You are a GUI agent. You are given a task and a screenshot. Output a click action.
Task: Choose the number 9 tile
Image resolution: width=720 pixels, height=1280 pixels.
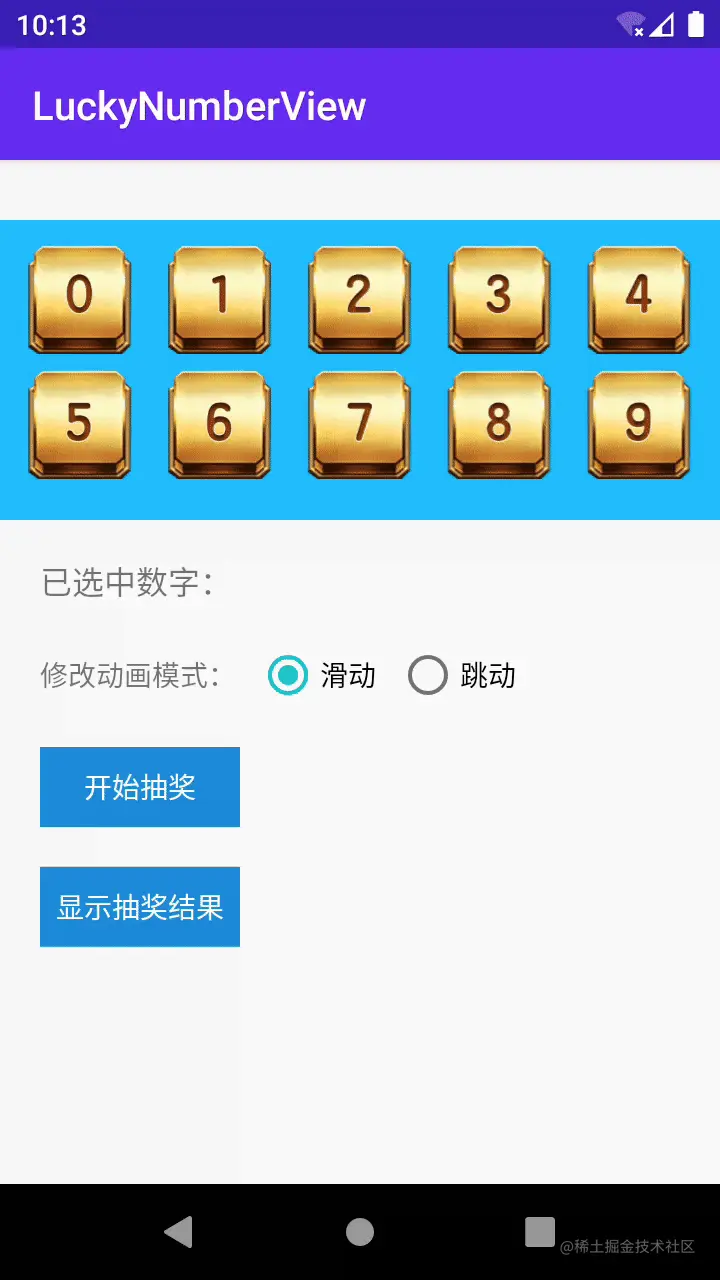[x=638, y=423]
